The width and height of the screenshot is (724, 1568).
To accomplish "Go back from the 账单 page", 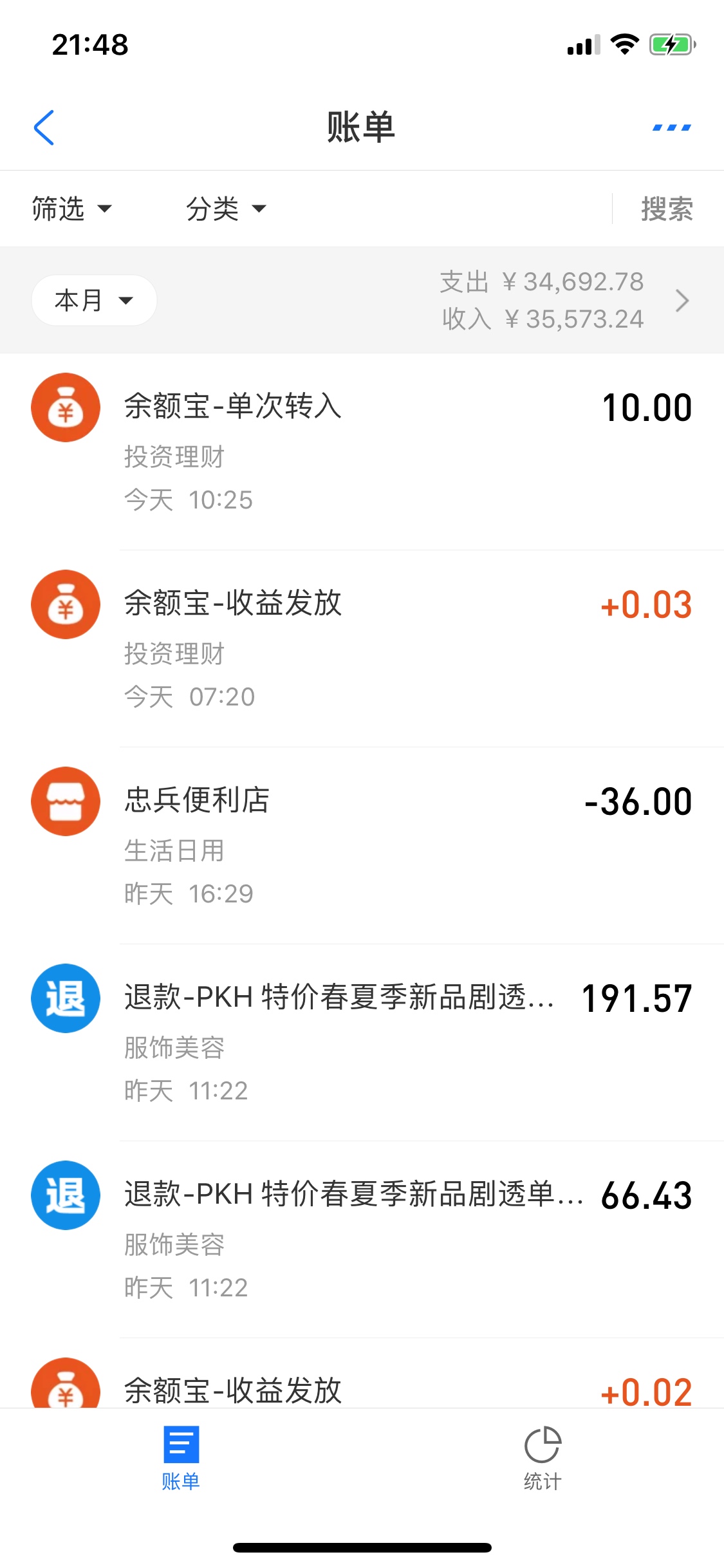I will point(44,127).
